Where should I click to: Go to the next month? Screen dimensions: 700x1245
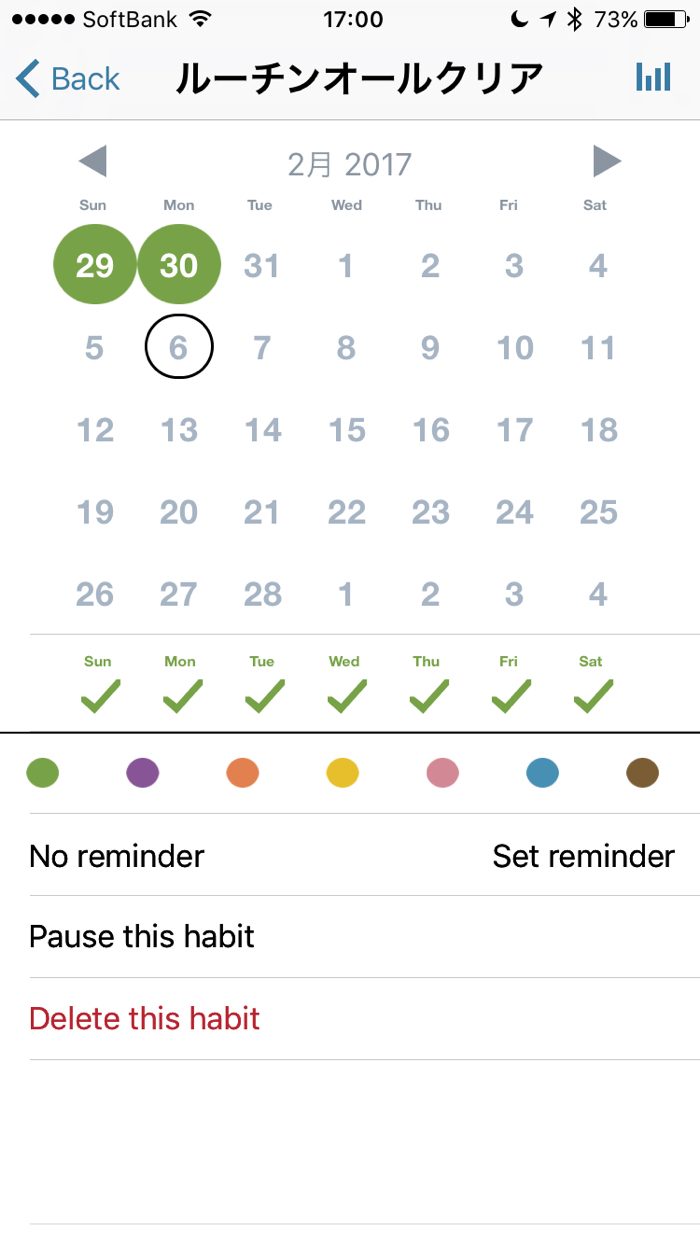pos(606,161)
